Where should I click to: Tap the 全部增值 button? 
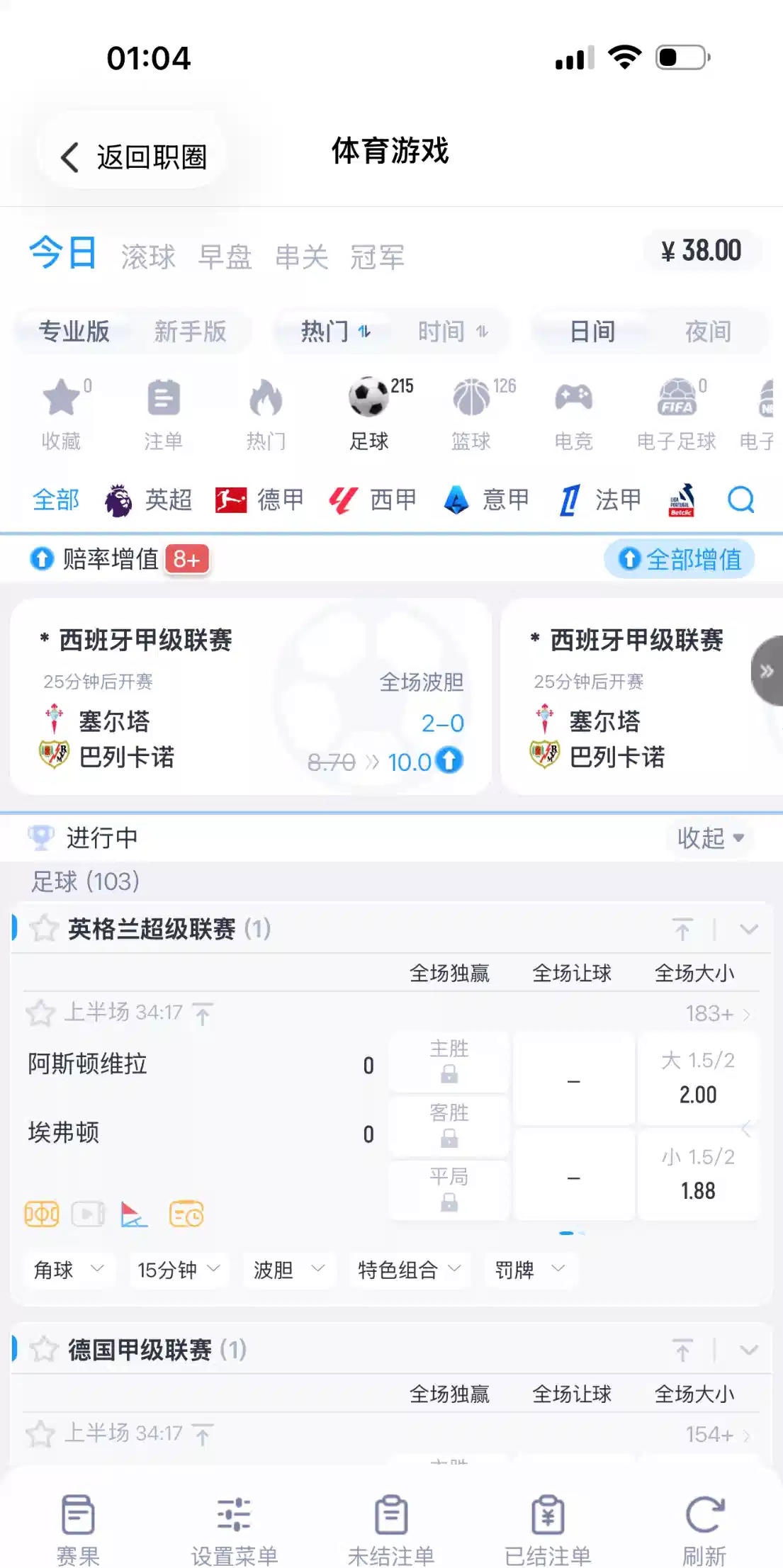coord(680,559)
